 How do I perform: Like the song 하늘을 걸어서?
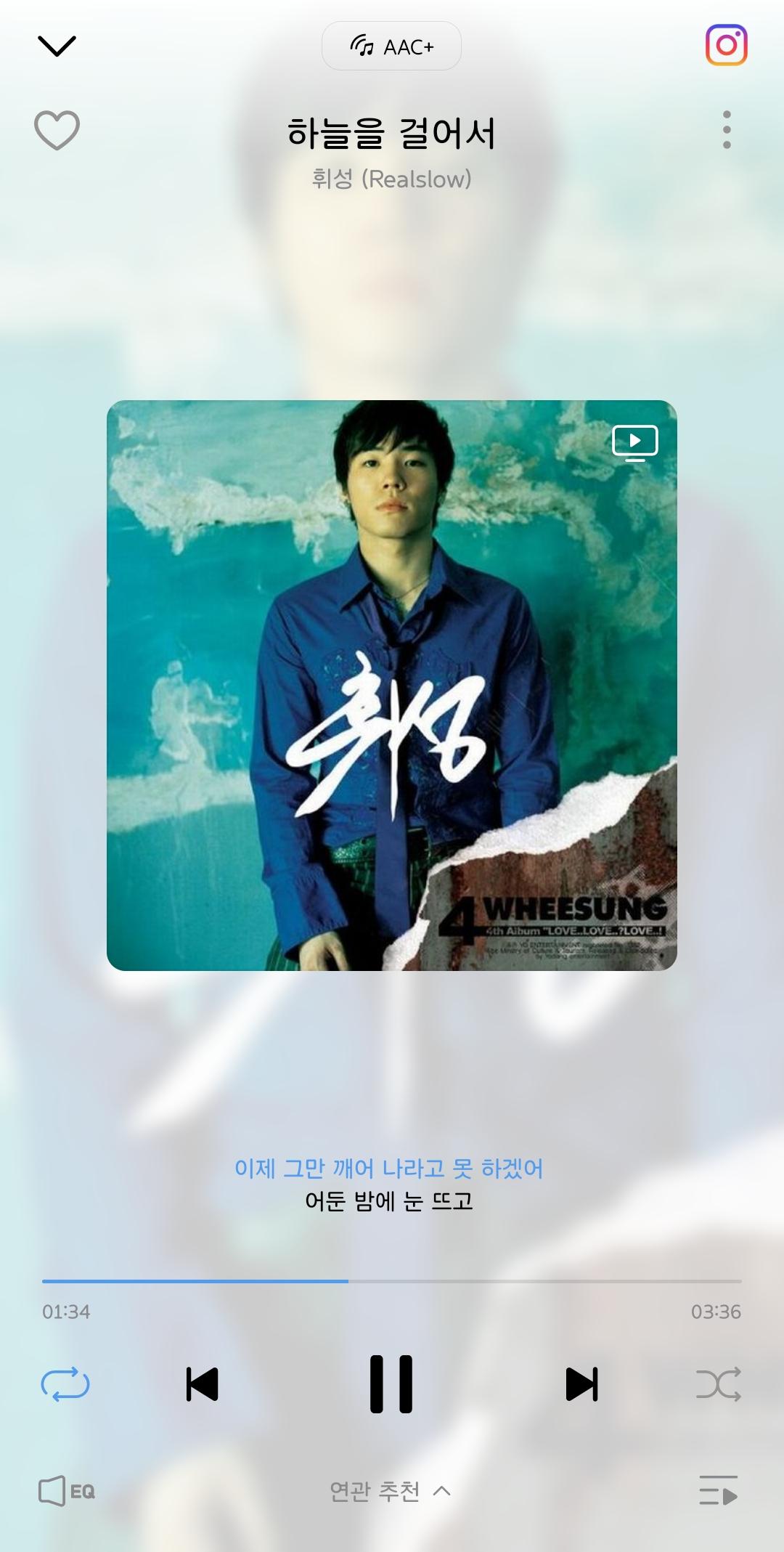(x=57, y=131)
